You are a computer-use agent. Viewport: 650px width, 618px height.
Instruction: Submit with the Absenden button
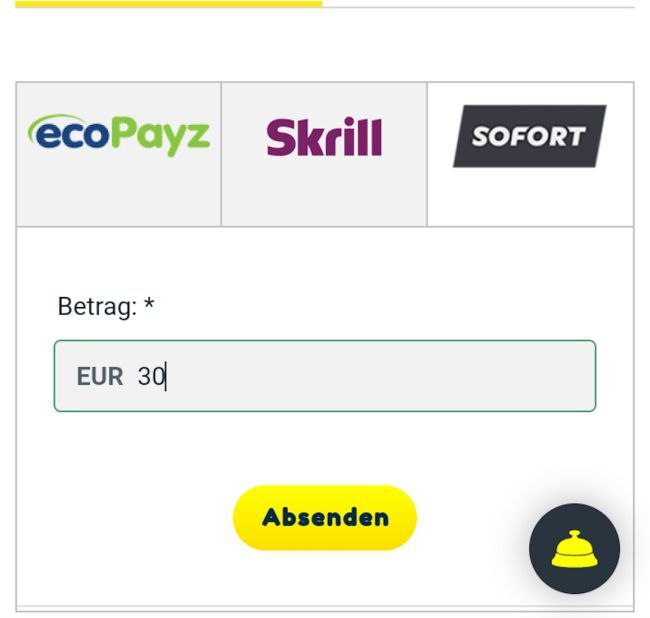tap(324, 518)
